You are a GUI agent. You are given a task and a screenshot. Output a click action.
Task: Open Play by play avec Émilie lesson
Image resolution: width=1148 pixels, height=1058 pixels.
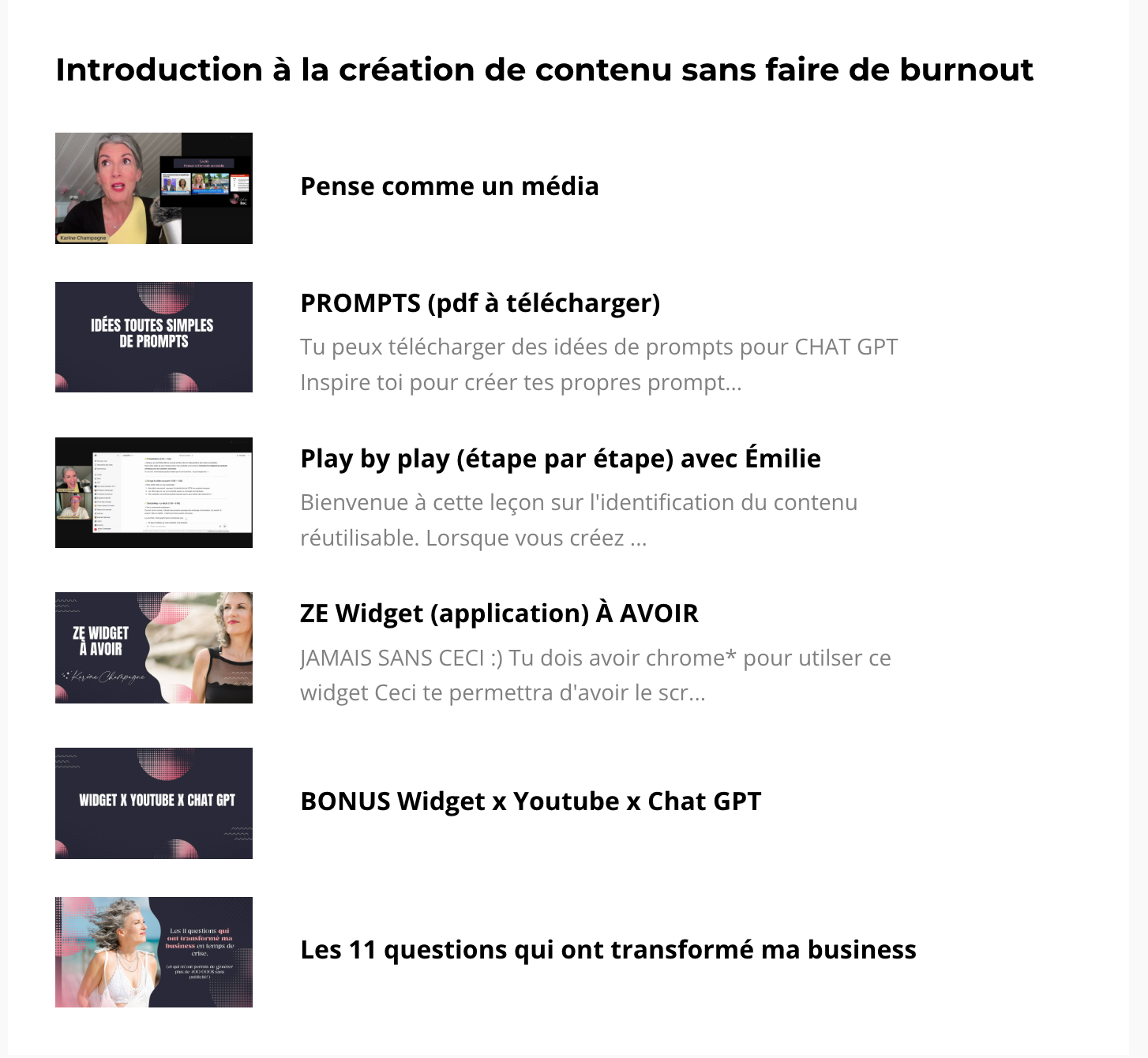(x=560, y=459)
